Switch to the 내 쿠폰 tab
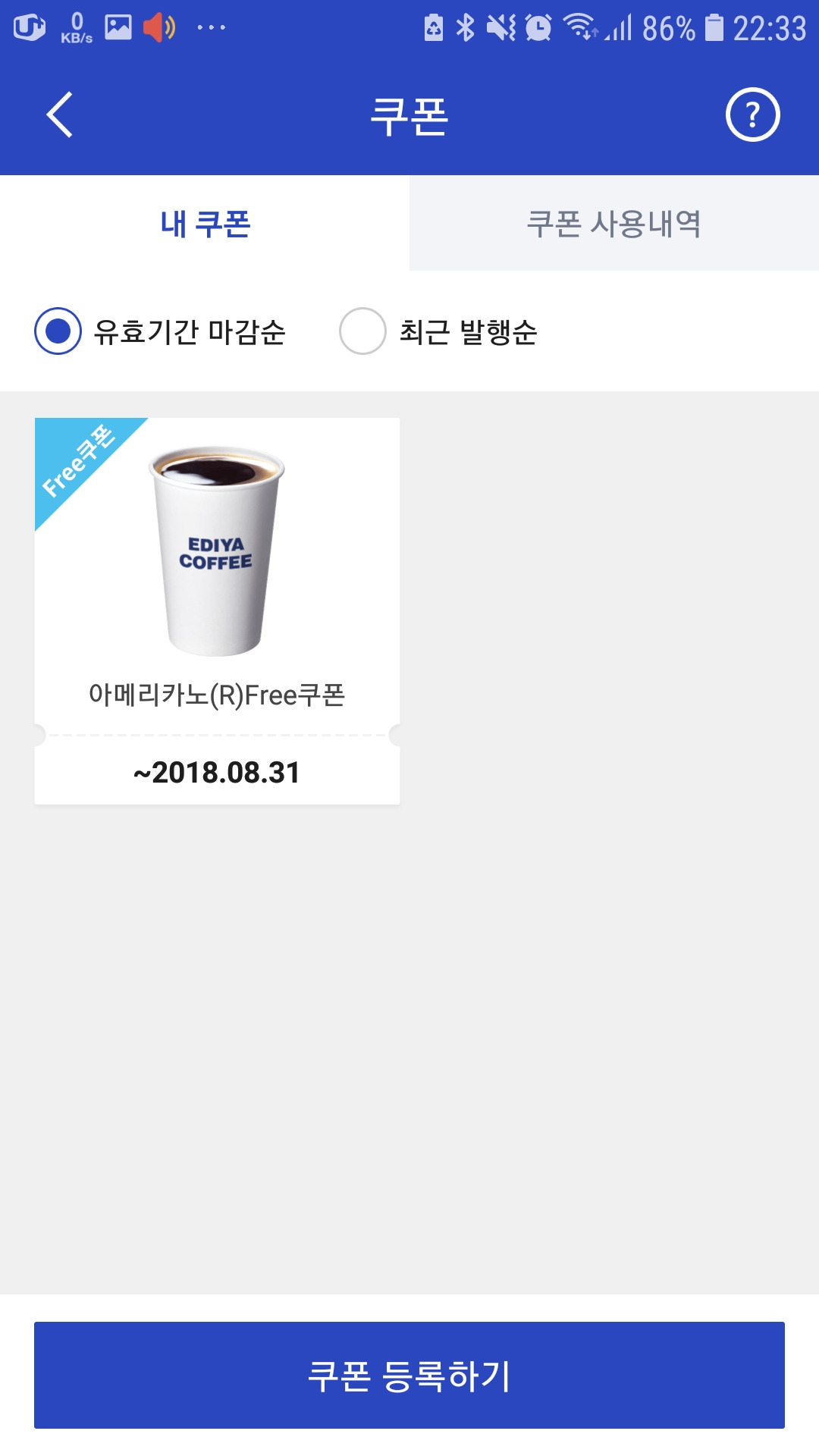This screenshot has width=819, height=1456. (x=205, y=224)
